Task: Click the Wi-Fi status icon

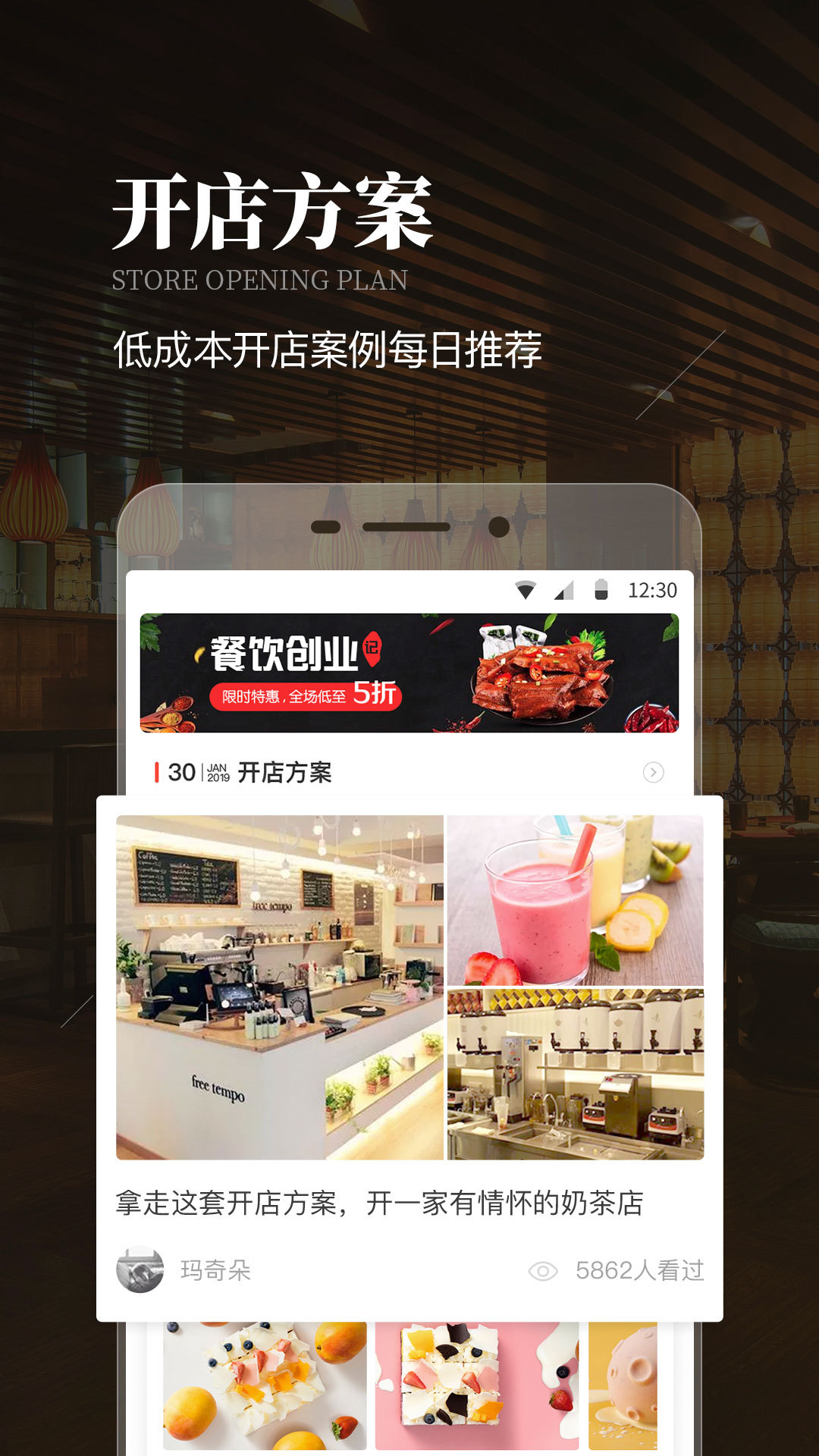Action: click(526, 590)
